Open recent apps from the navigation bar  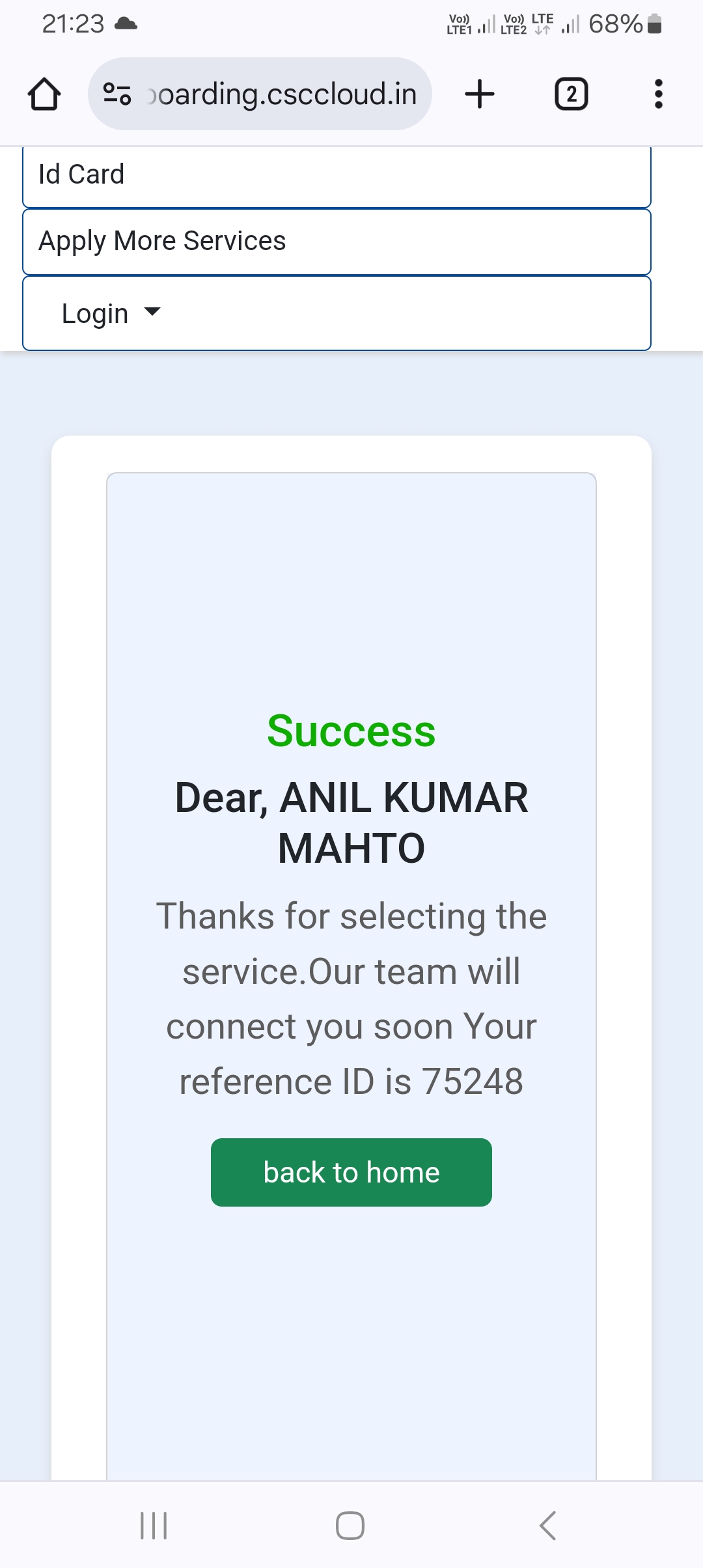pyautogui.click(x=154, y=1526)
